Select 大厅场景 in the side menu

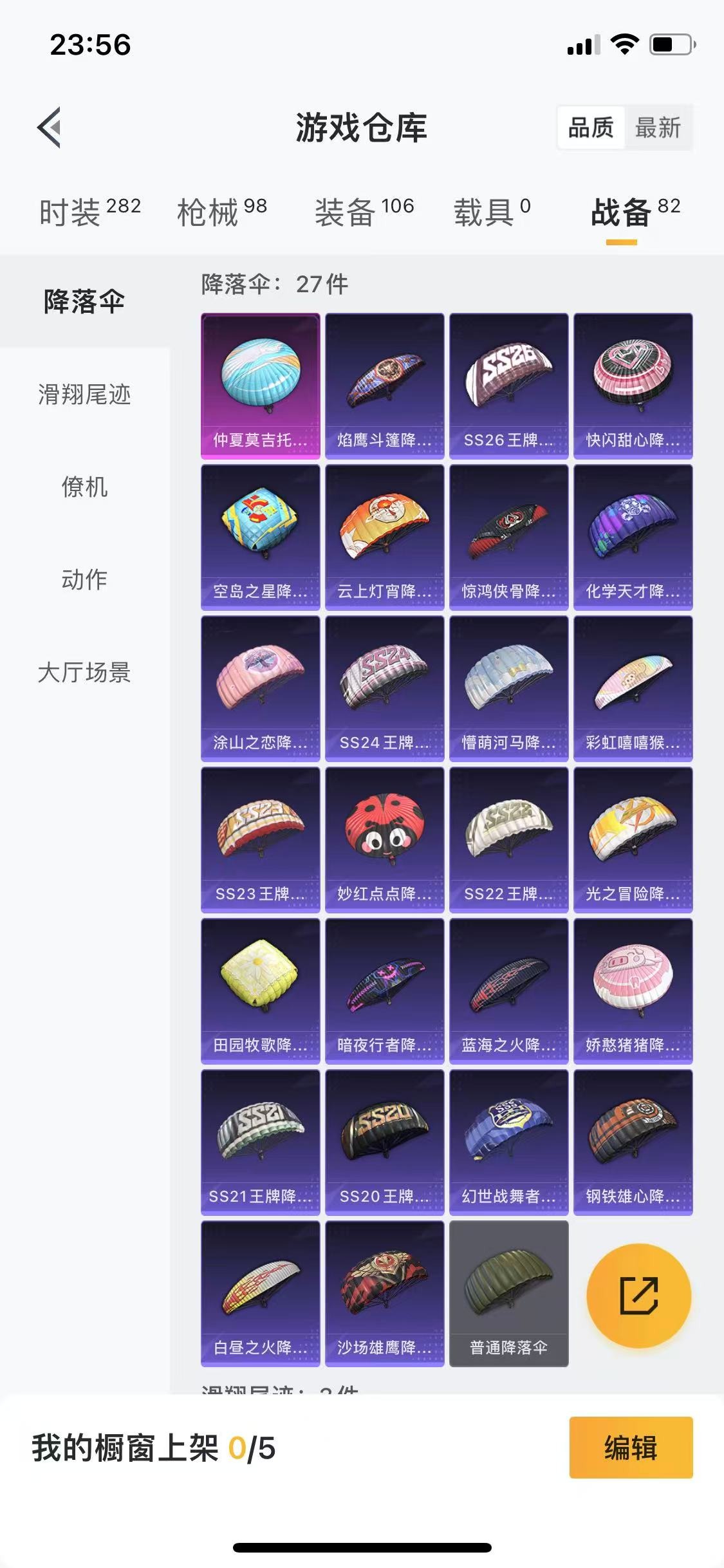coord(84,672)
